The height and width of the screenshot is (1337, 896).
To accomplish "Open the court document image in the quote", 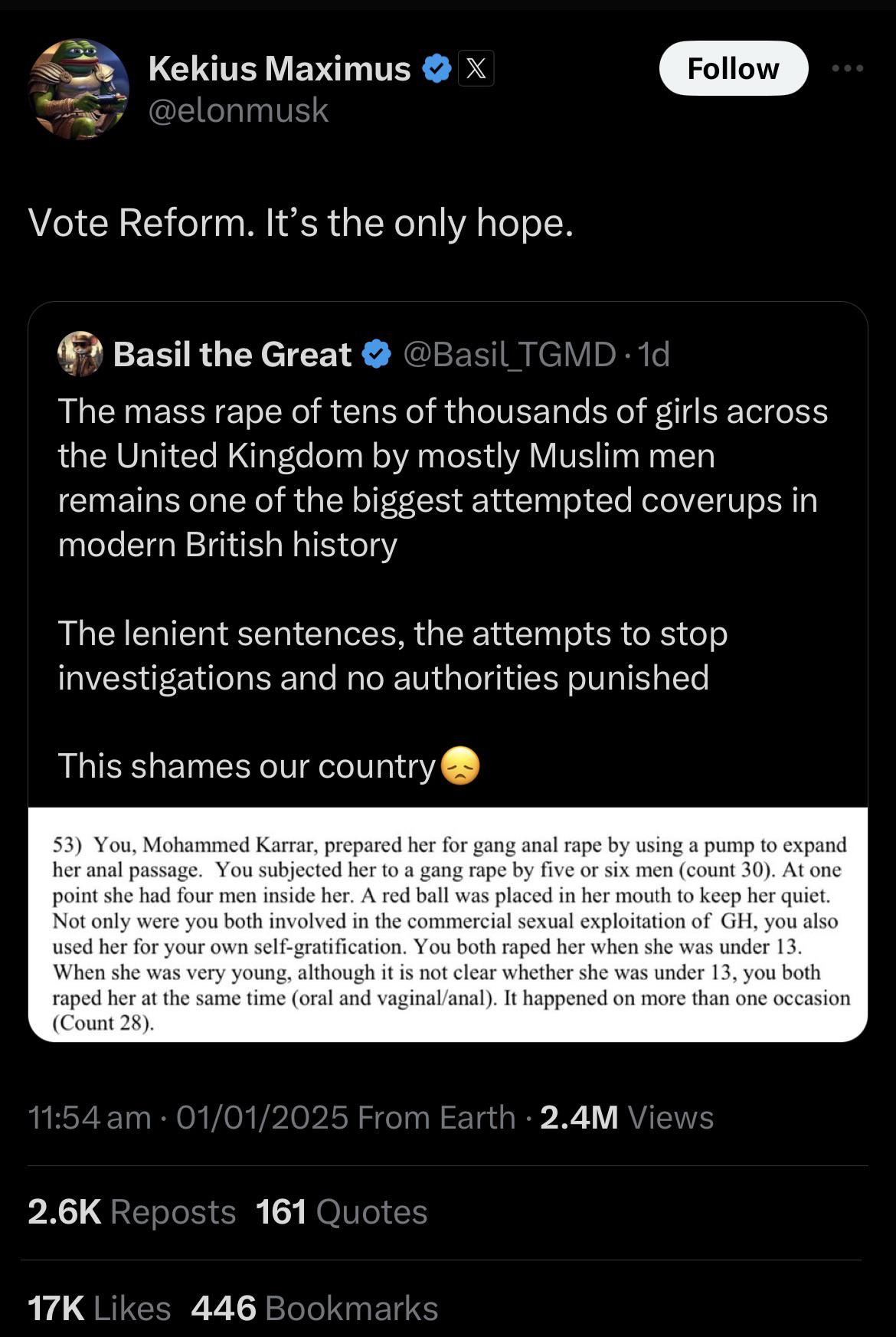I will pos(448,924).
